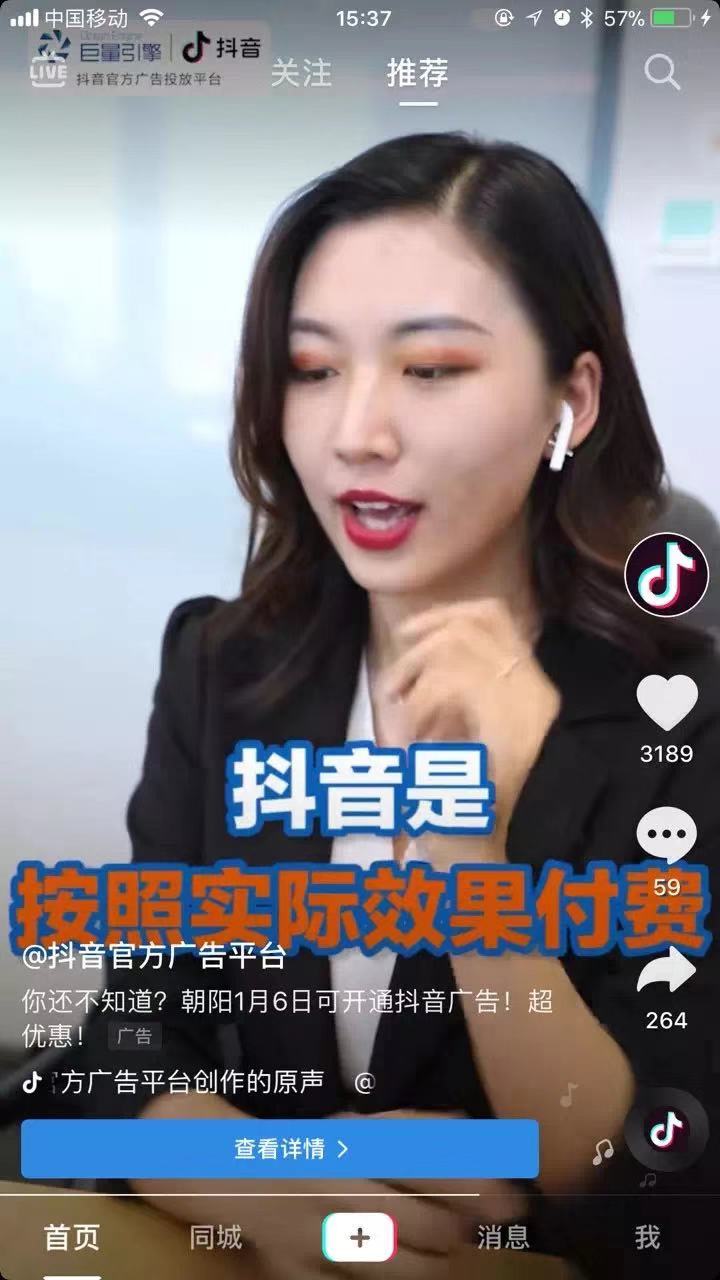Screen dimensions: 720x1280
Task: Open the 我 profile tab
Action: [647, 1237]
